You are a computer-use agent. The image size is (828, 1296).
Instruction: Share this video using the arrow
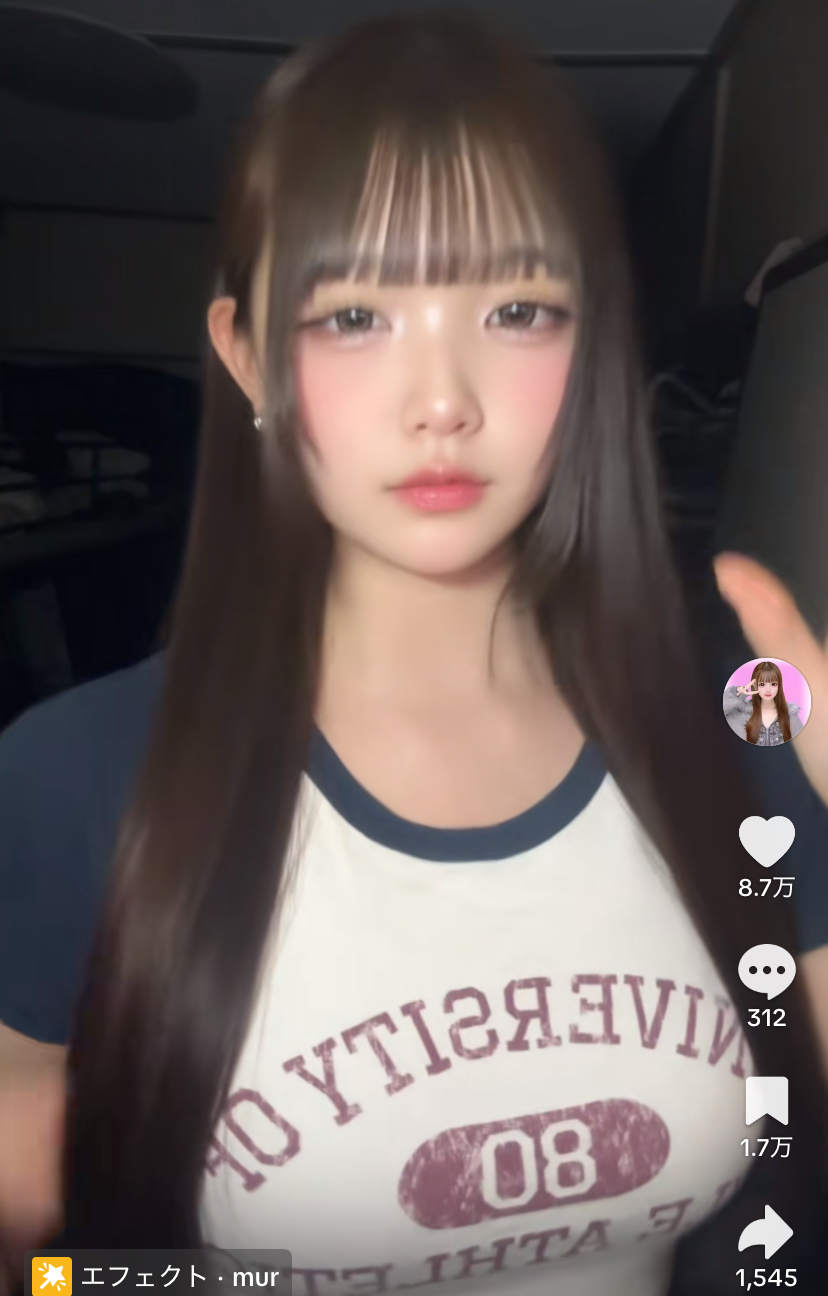[766, 1232]
